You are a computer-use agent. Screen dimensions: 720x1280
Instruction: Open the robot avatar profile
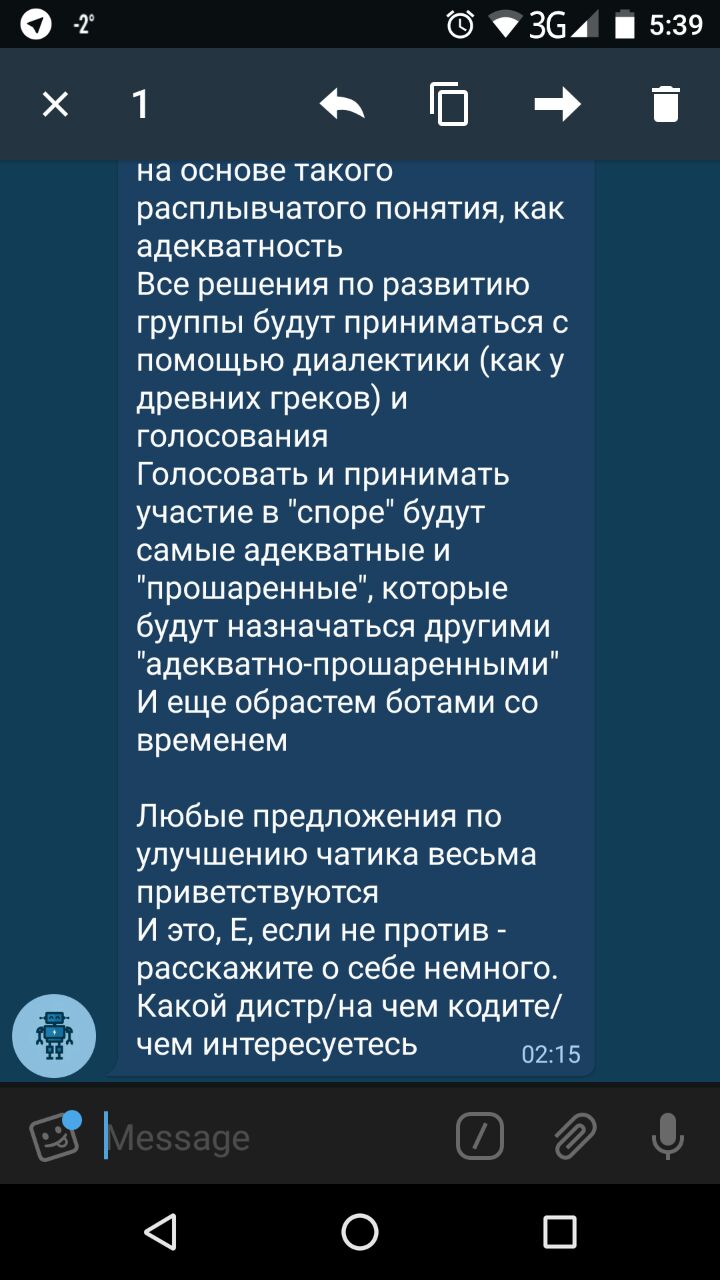[54, 1035]
